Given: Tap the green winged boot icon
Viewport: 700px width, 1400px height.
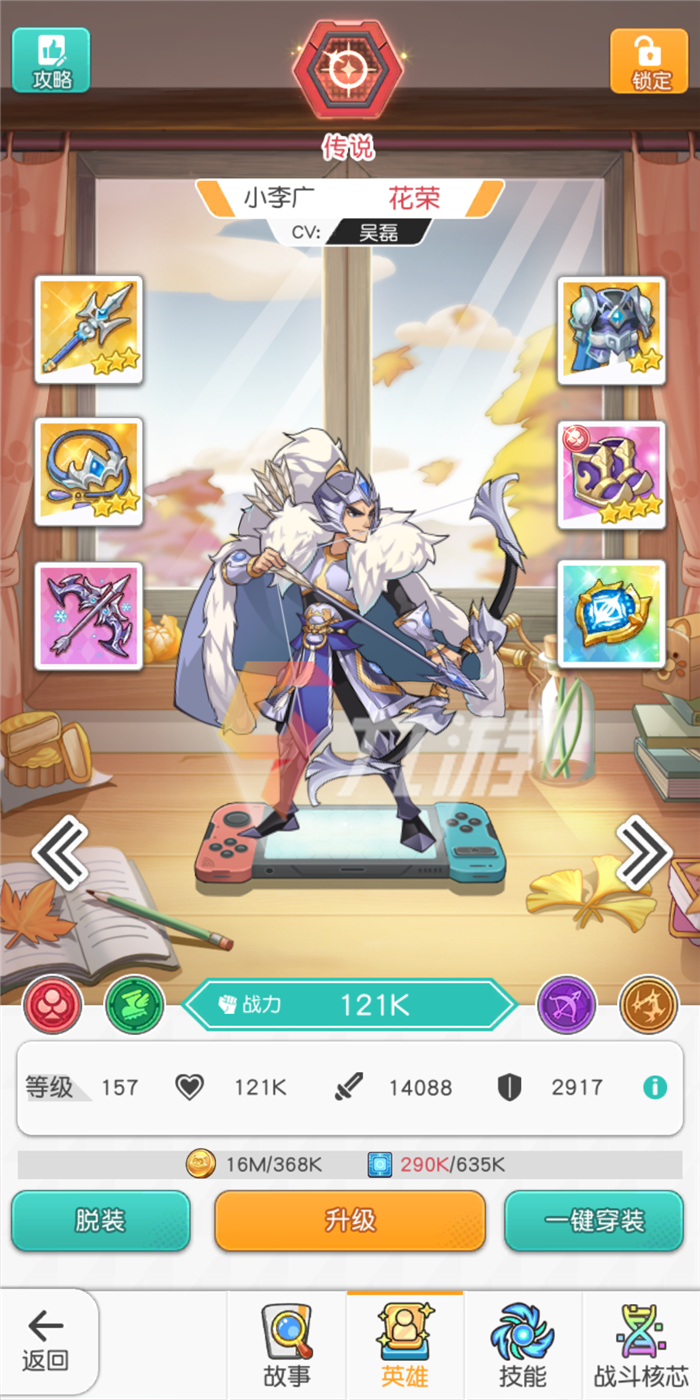Looking at the screenshot, I should tap(135, 1005).
